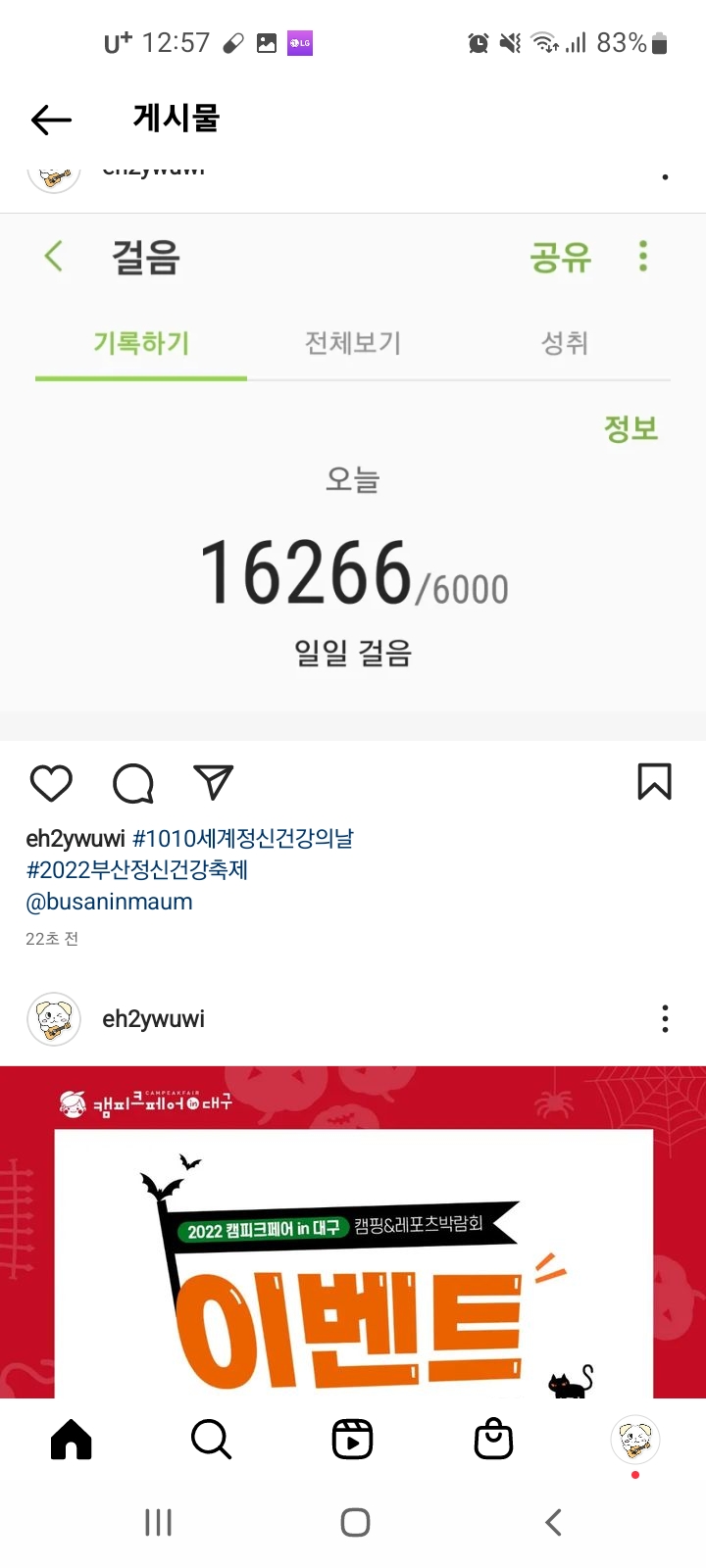Open hashtag #2022부산정신건강축제
This screenshot has width=706, height=1568.
tap(137, 870)
